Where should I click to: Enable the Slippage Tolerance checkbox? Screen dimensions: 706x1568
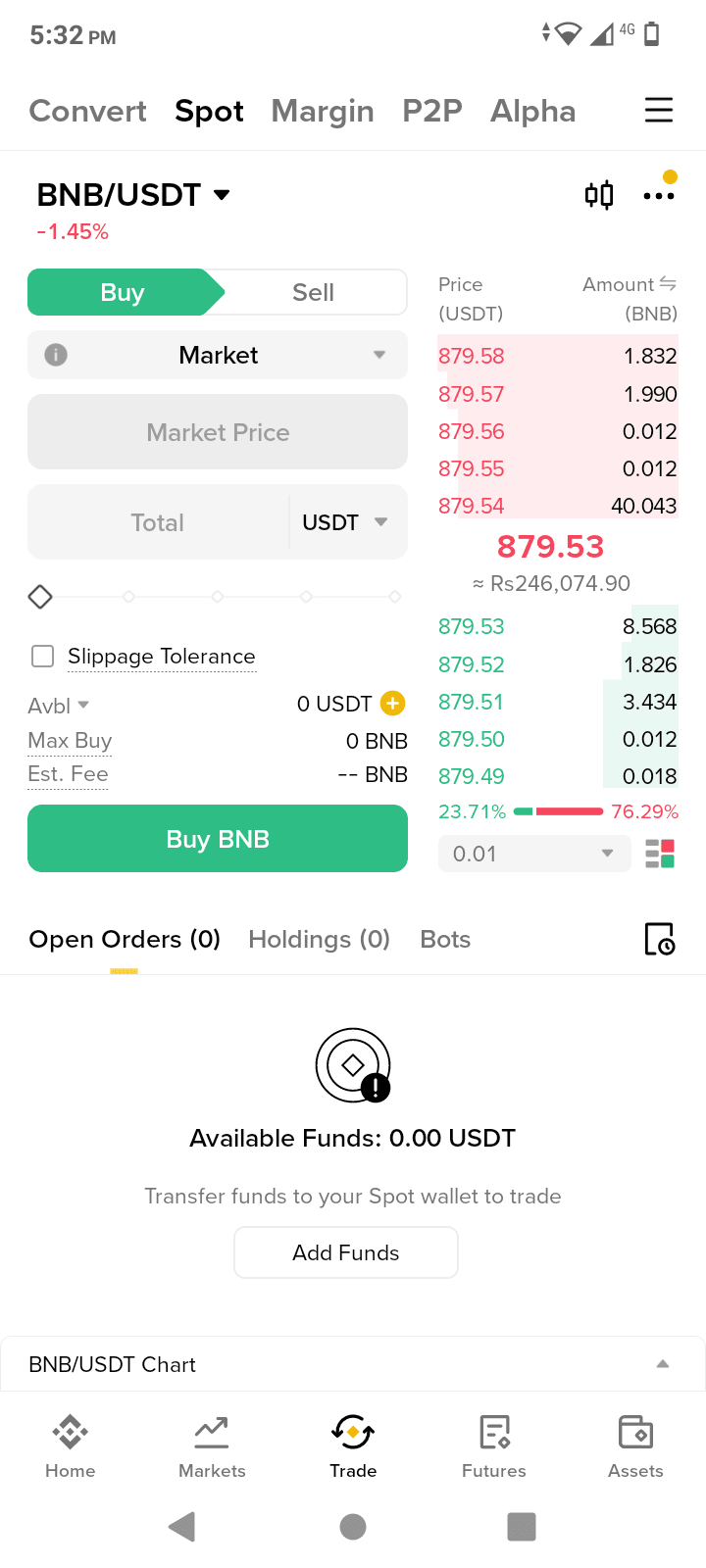43,656
